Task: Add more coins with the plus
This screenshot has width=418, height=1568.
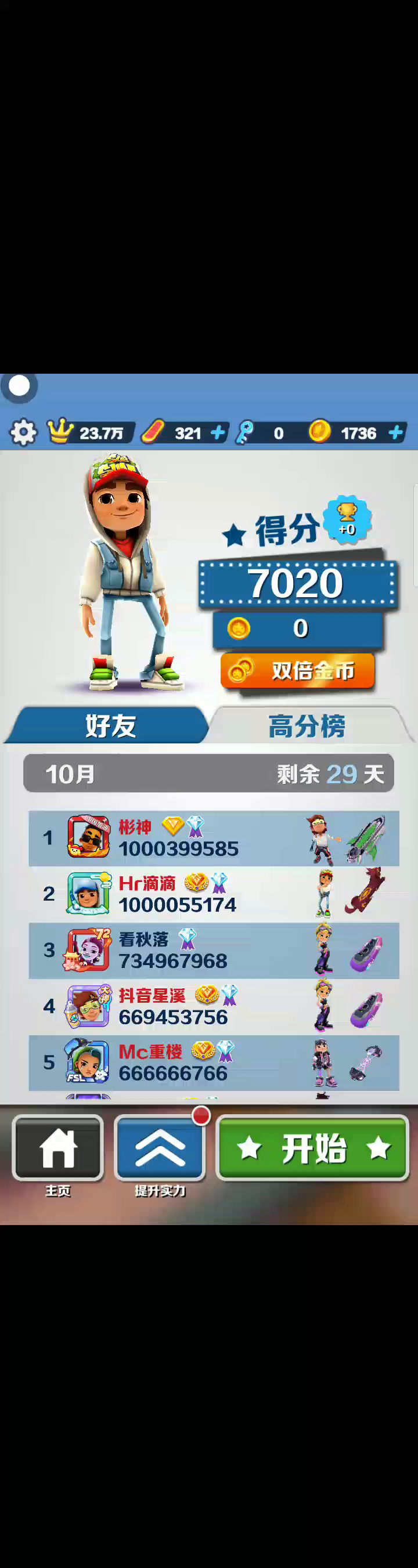Action: point(396,433)
